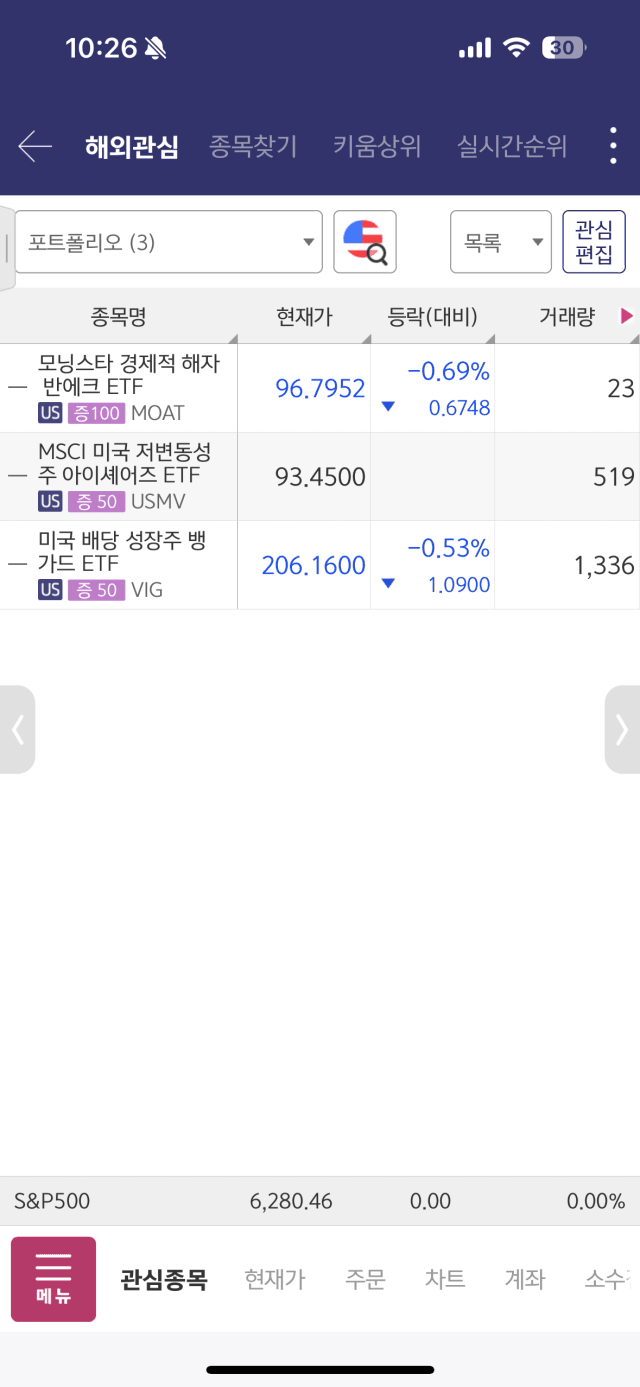The height and width of the screenshot is (1387, 640).
Task: Switch to the 계좌 bottom tab
Action: [x=525, y=1279]
